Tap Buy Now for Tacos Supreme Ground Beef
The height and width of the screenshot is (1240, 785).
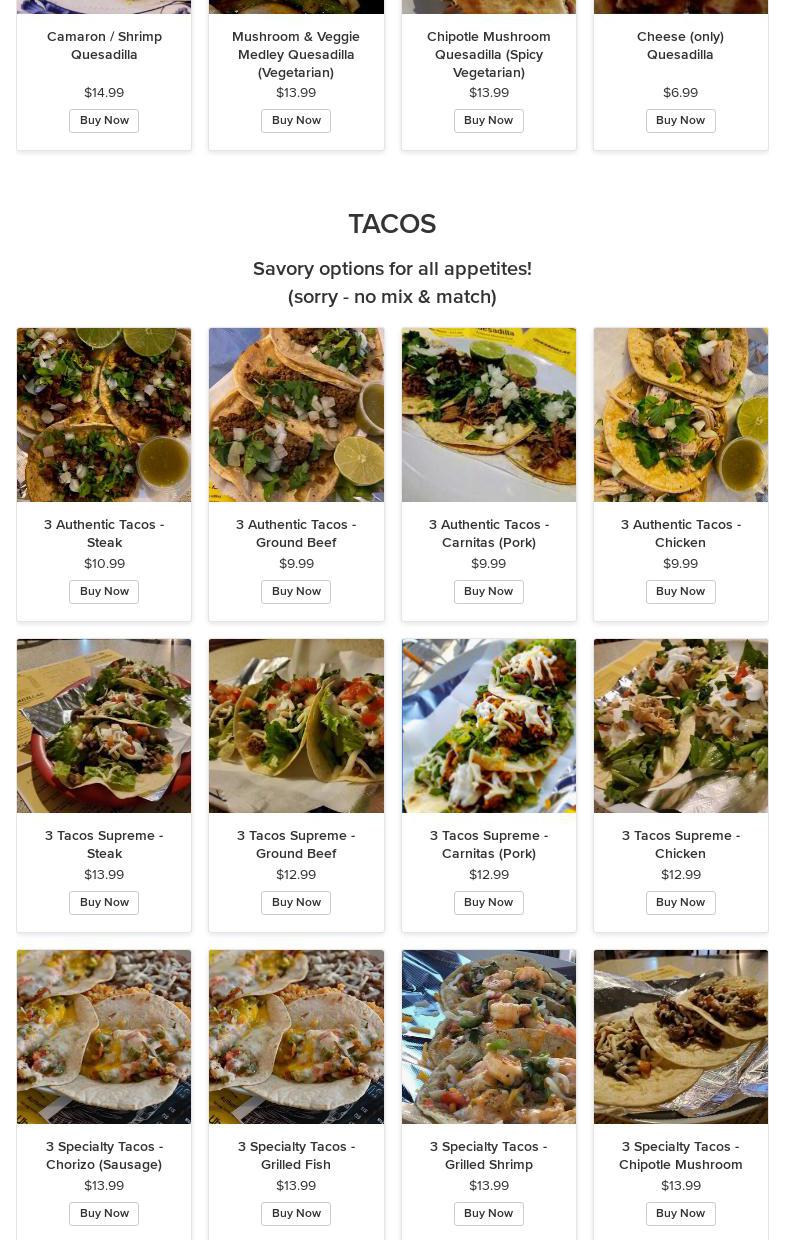click(296, 903)
